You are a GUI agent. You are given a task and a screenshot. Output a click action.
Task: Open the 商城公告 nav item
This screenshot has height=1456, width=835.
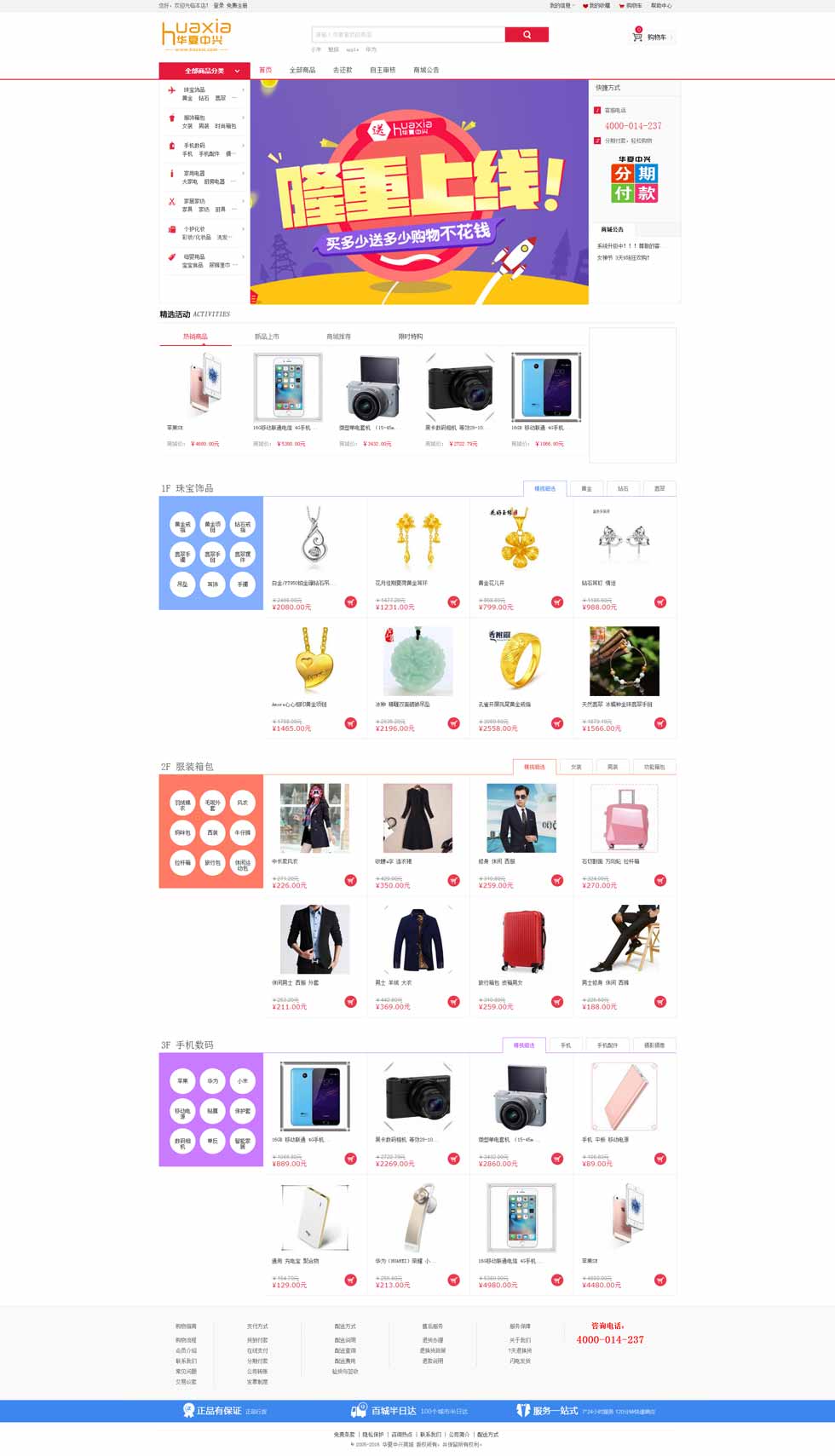coord(426,71)
